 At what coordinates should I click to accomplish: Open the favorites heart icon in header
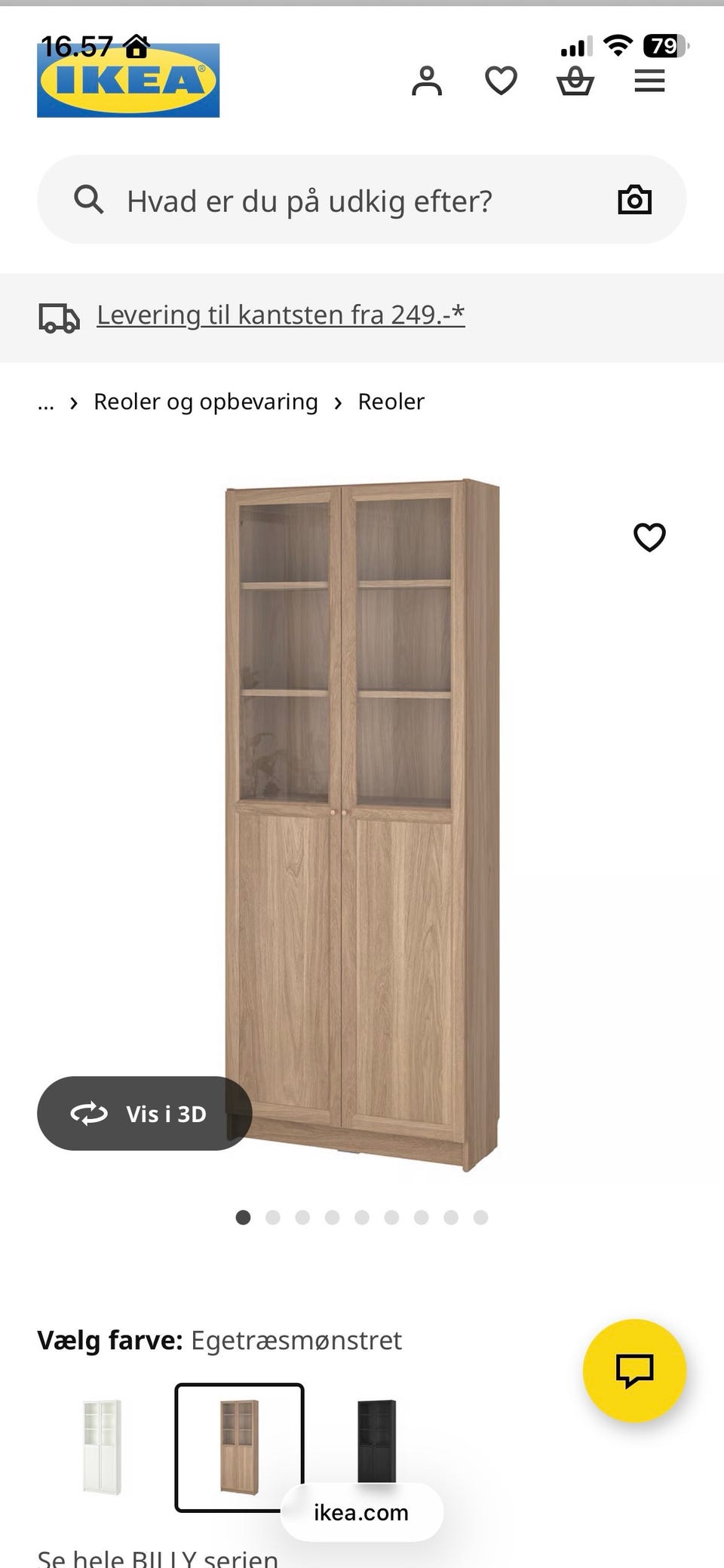501,81
